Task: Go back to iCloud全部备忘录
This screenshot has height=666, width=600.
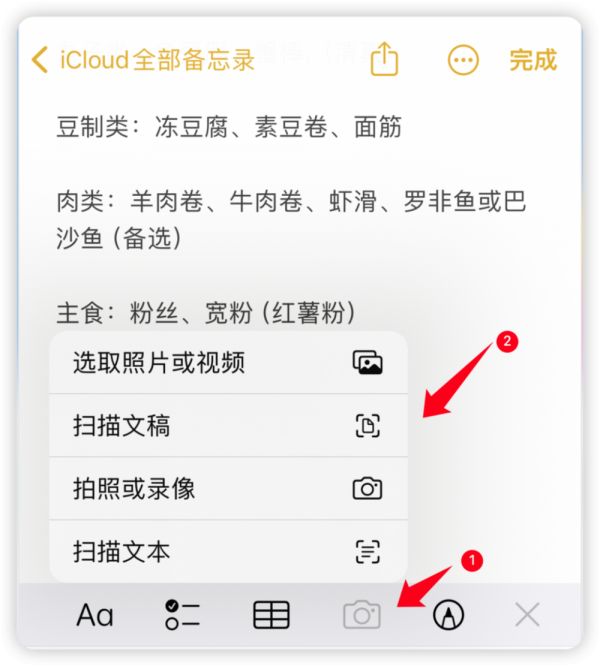Action: coord(143,60)
